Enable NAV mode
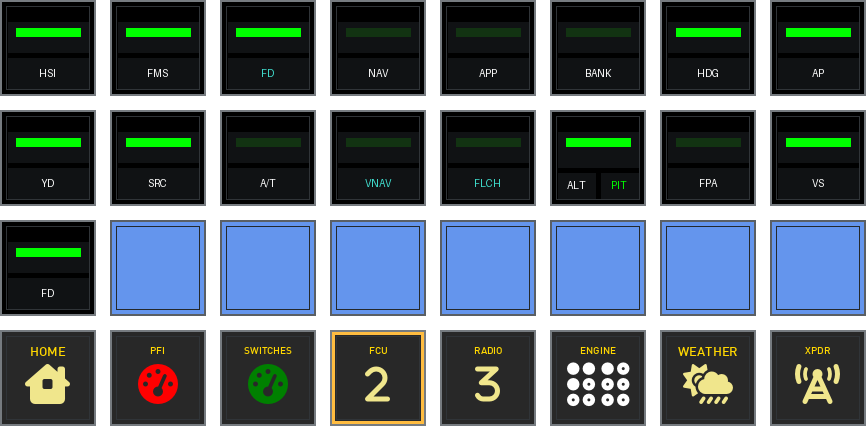Viewport: 866px width, 426px height. point(378,48)
